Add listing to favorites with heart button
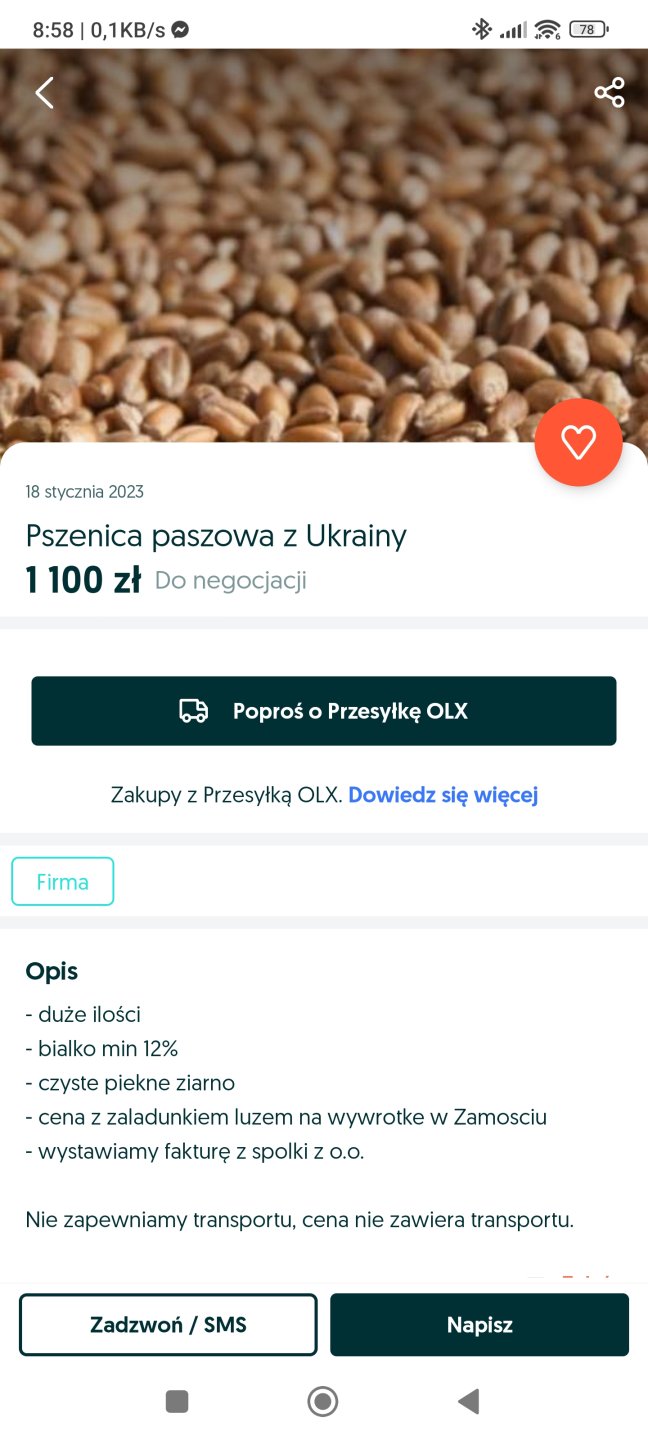The height and width of the screenshot is (1440, 648). point(578,443)
